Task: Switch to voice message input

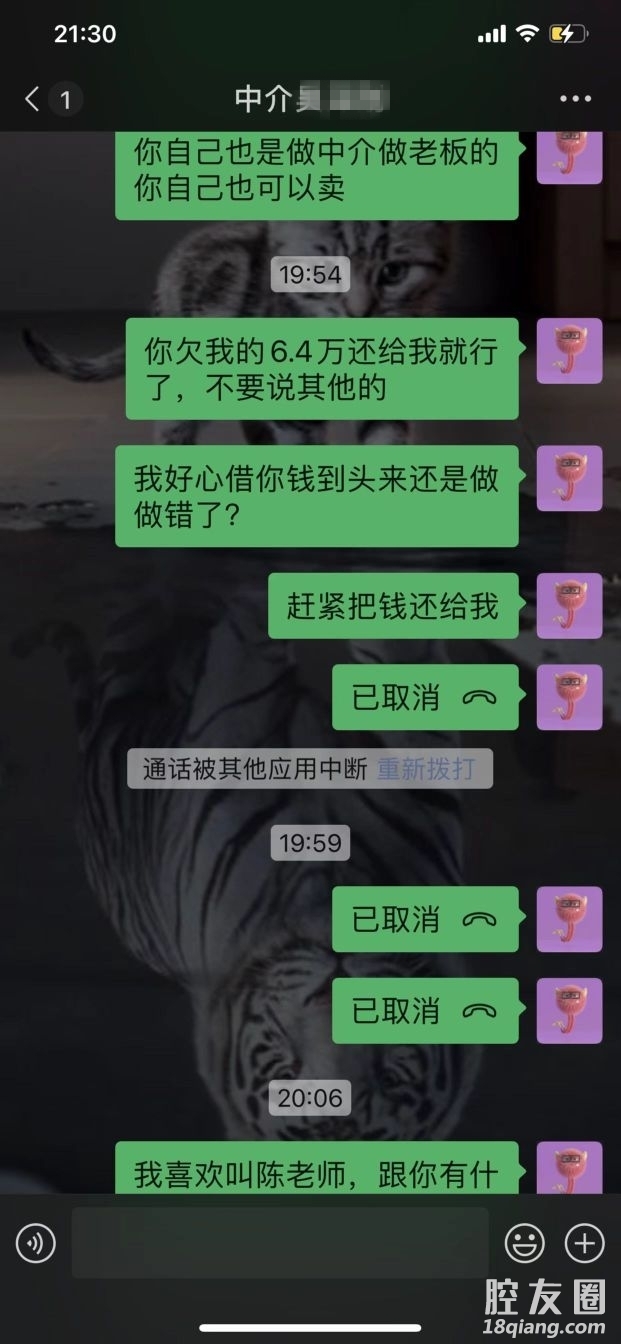Action: (x=36, y=1243)
